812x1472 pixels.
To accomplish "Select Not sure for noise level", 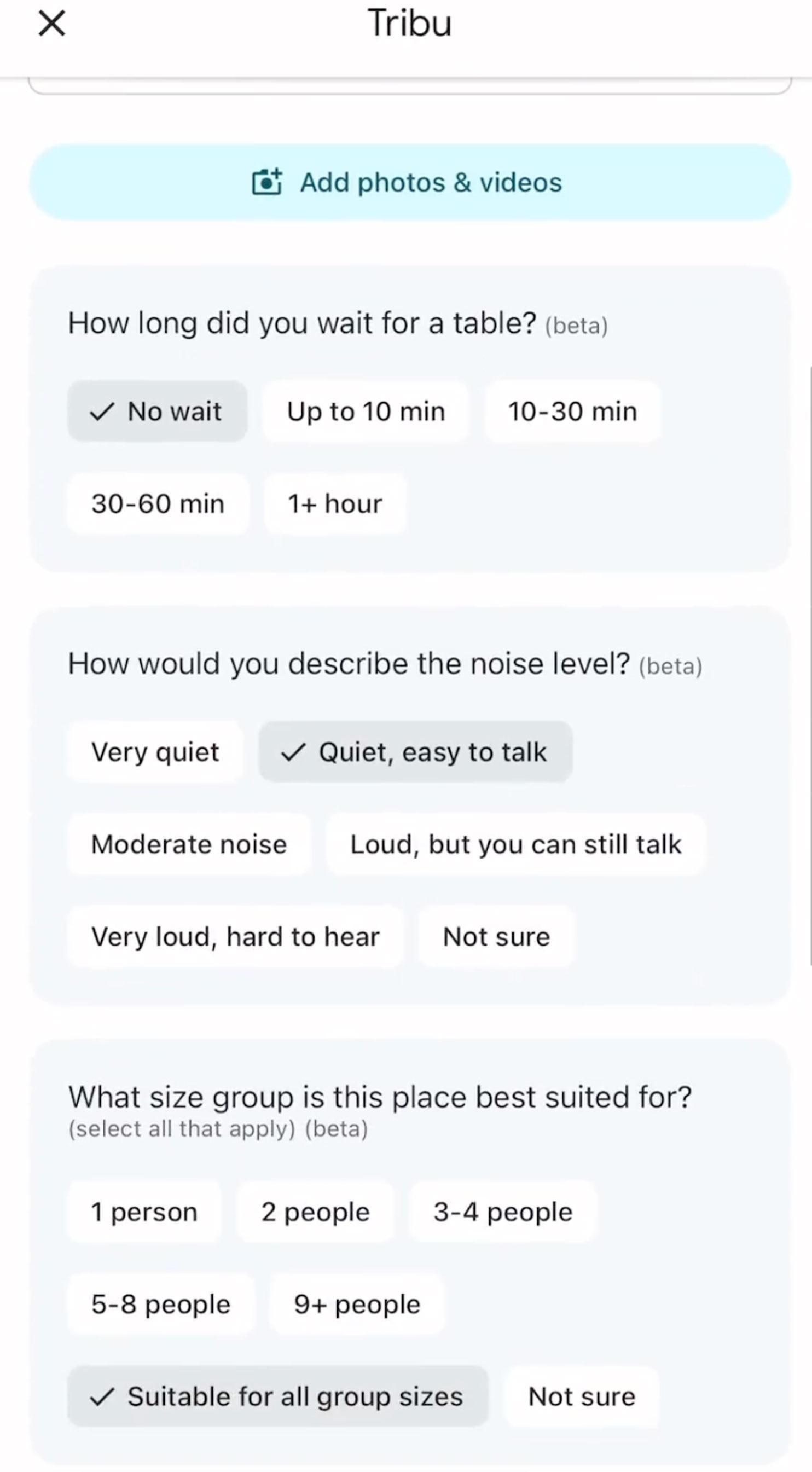I will [x=495, y=936].
